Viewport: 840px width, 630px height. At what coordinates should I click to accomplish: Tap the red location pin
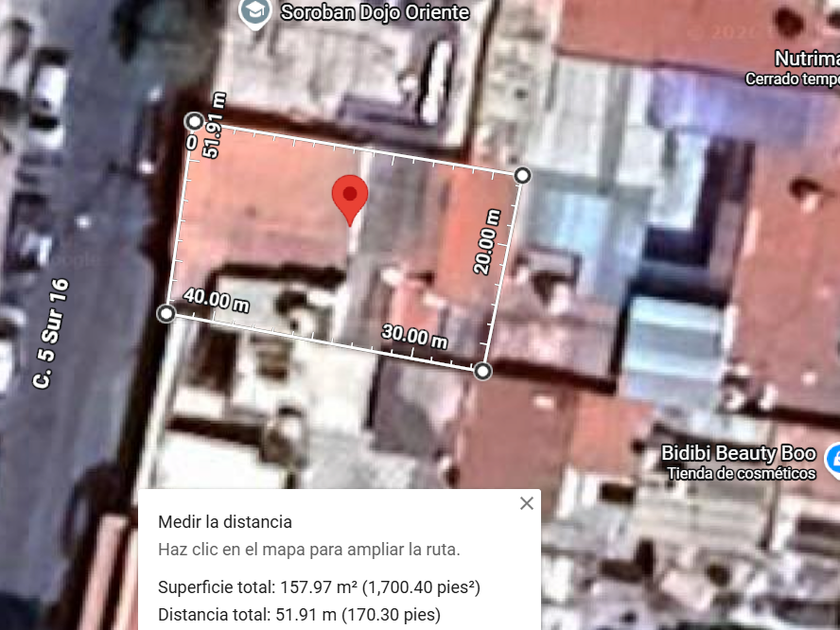(x=349, y=198)
